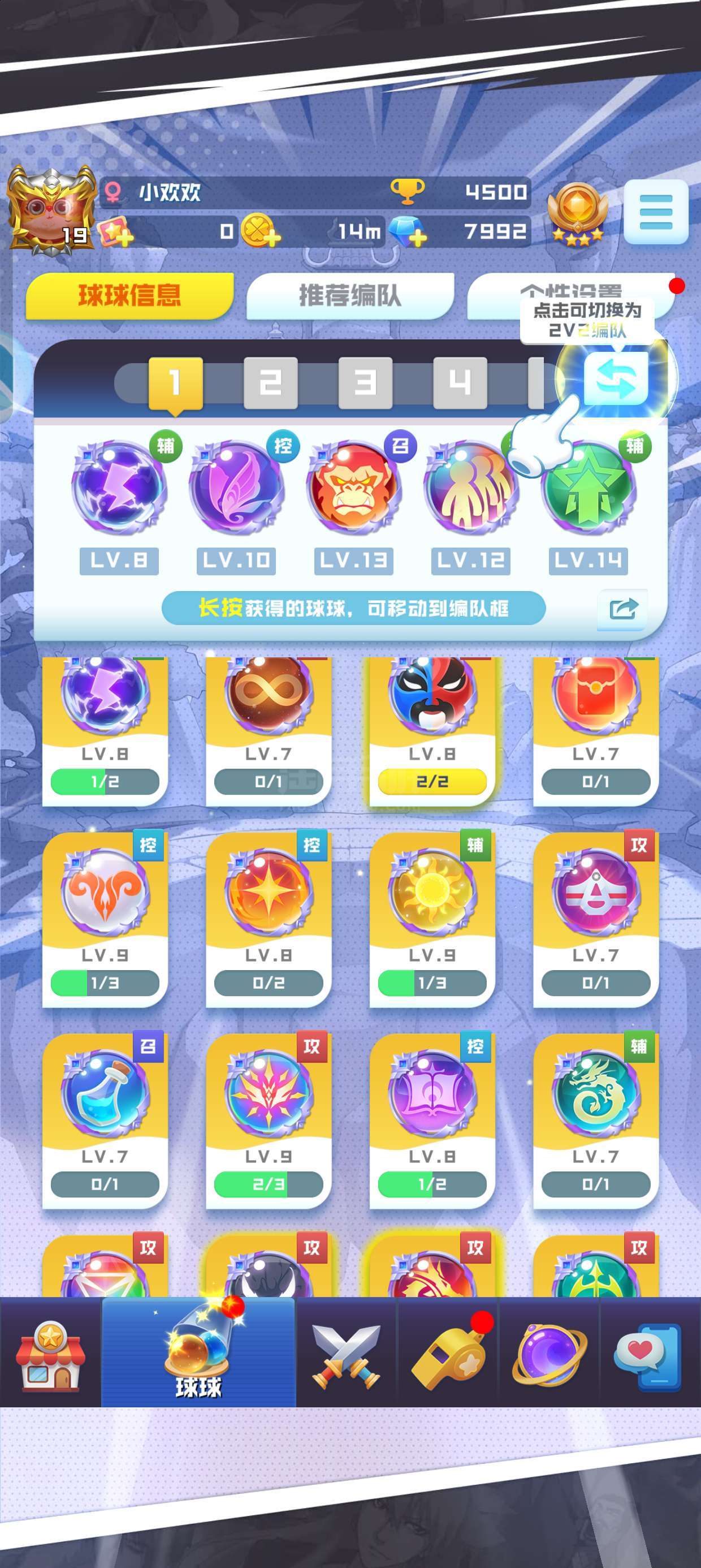Switch to the 推荐编队 tab
The width and height of the screenshot is (701, 1568).
coord(350,296)
